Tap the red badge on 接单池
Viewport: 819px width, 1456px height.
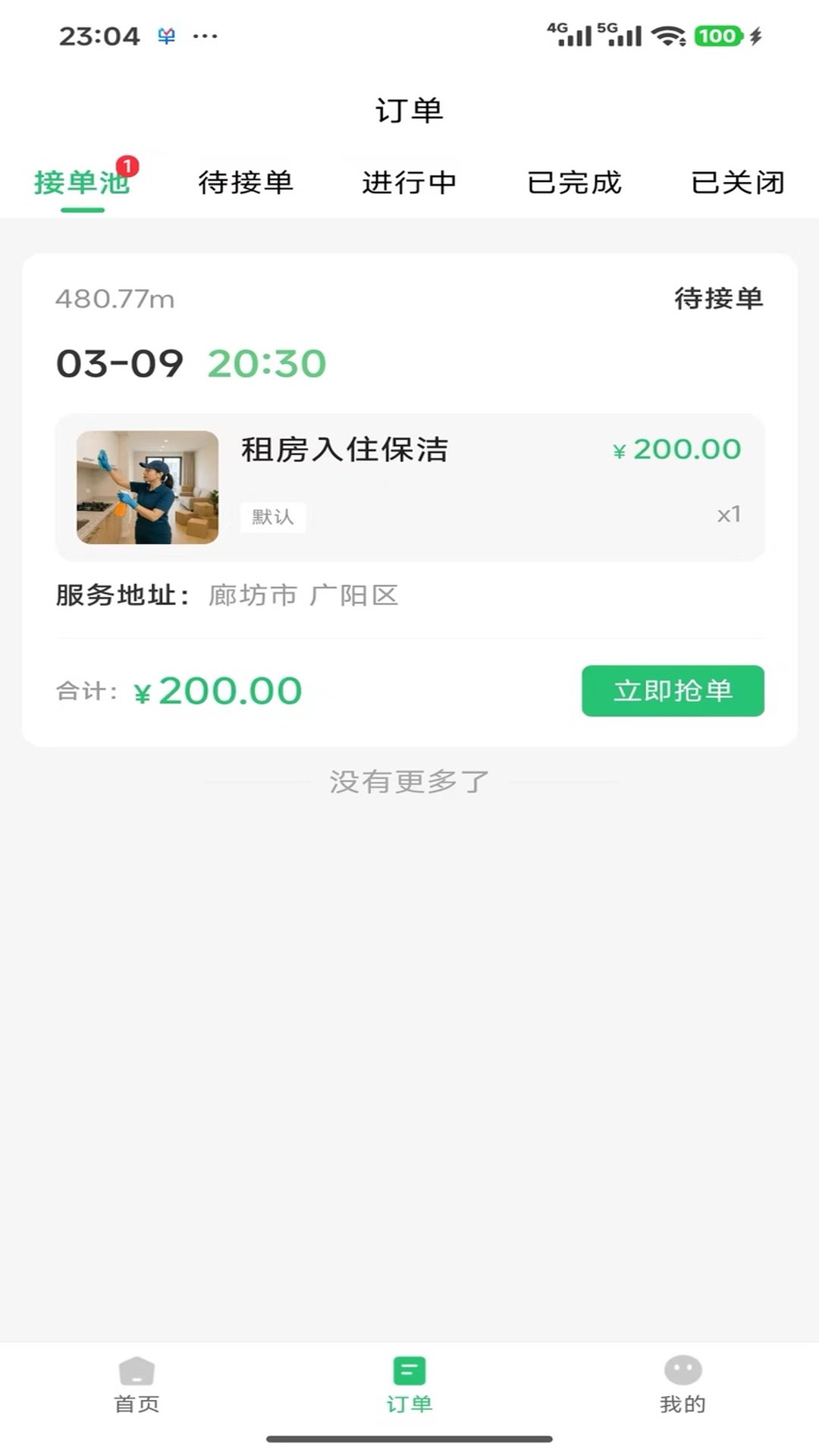(129, 162)
